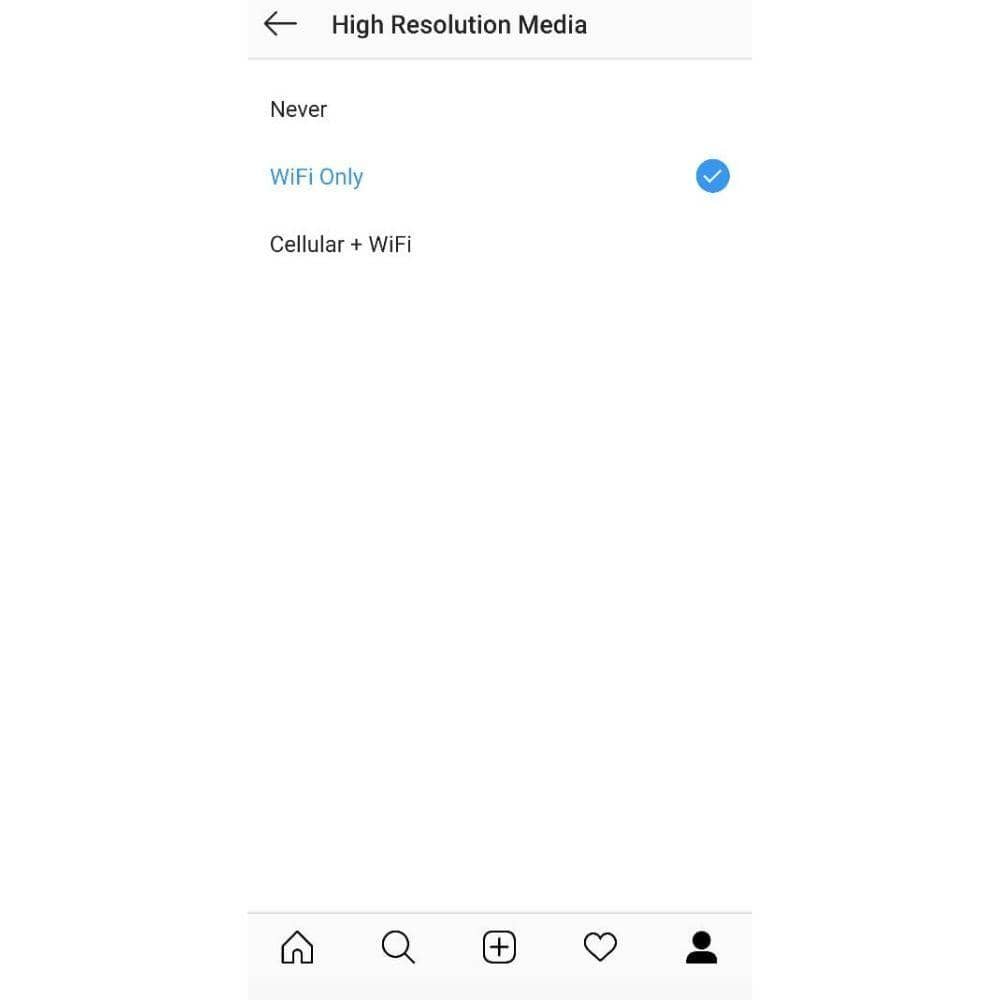Open the activity heart tab

[x=600, y=947]
